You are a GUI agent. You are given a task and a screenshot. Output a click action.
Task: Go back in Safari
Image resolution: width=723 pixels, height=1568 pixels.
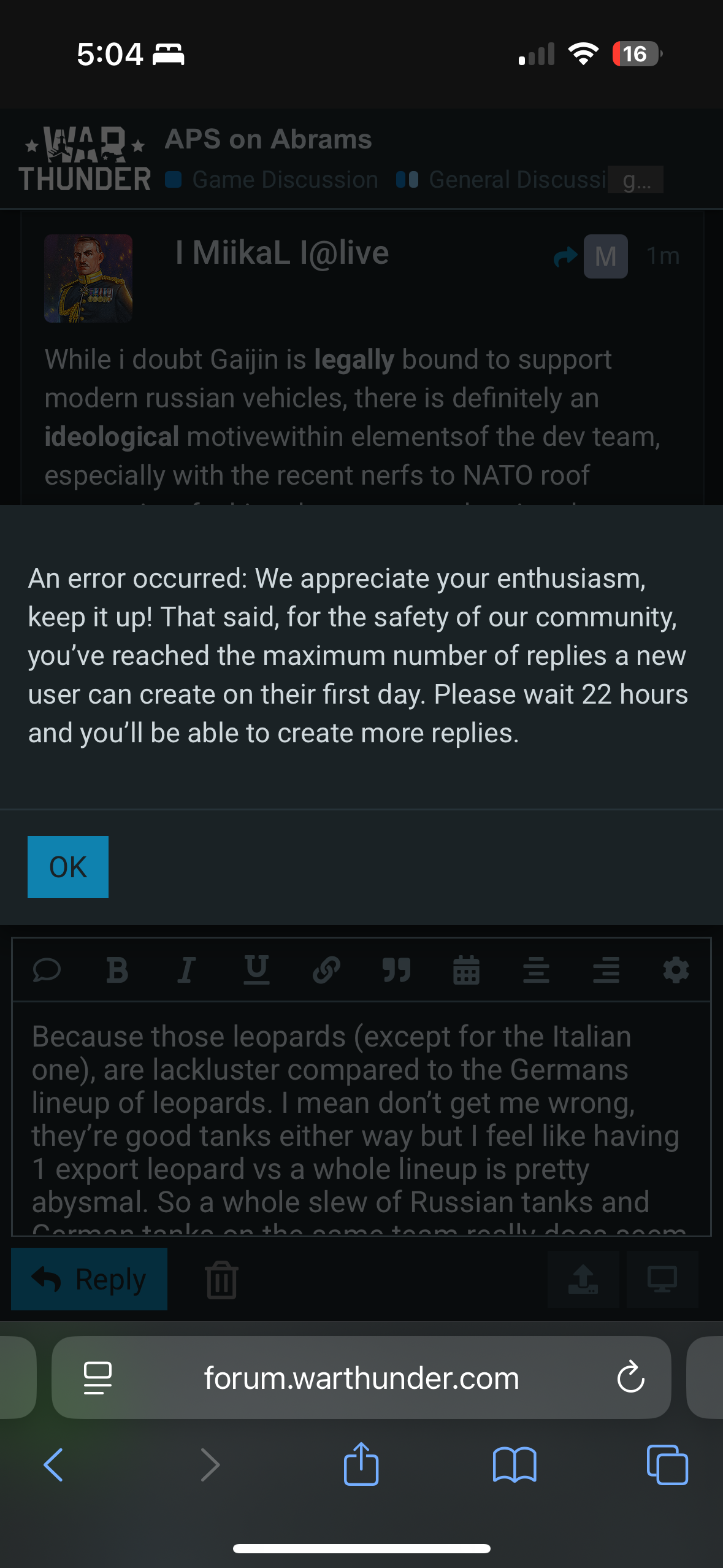click(54, 1465)
